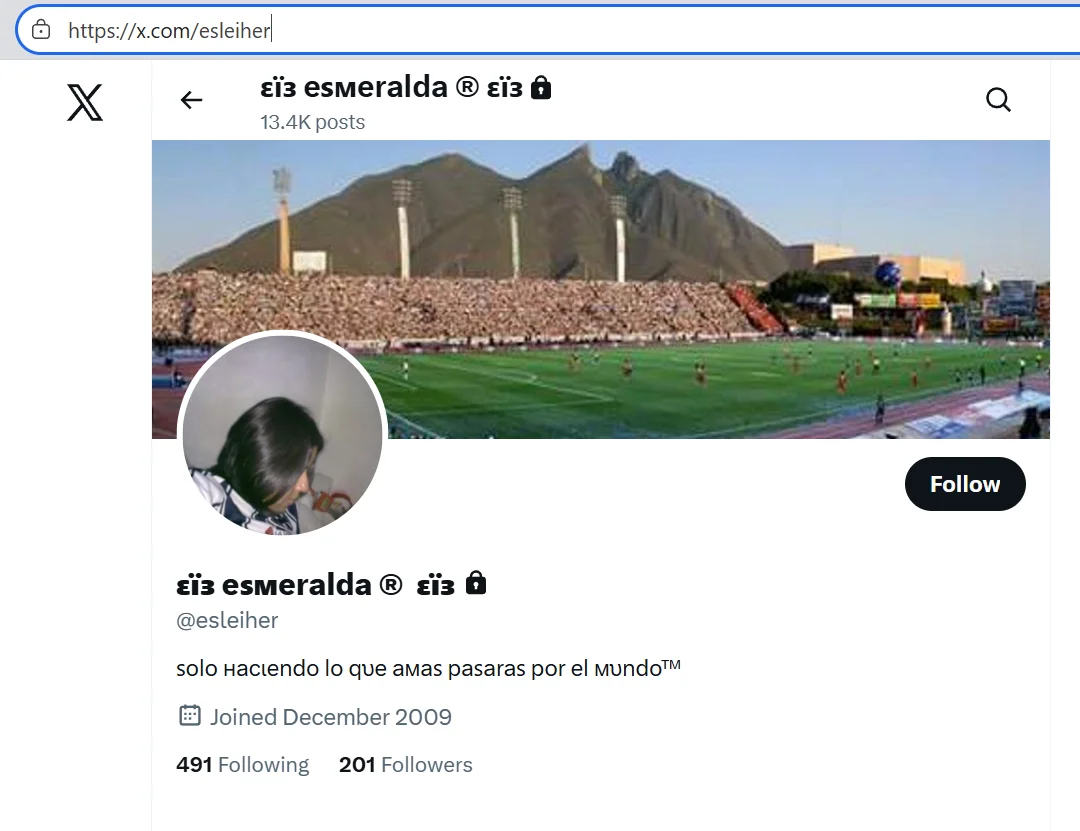
Task: Open the profile picture
Action: coord(282,435)
